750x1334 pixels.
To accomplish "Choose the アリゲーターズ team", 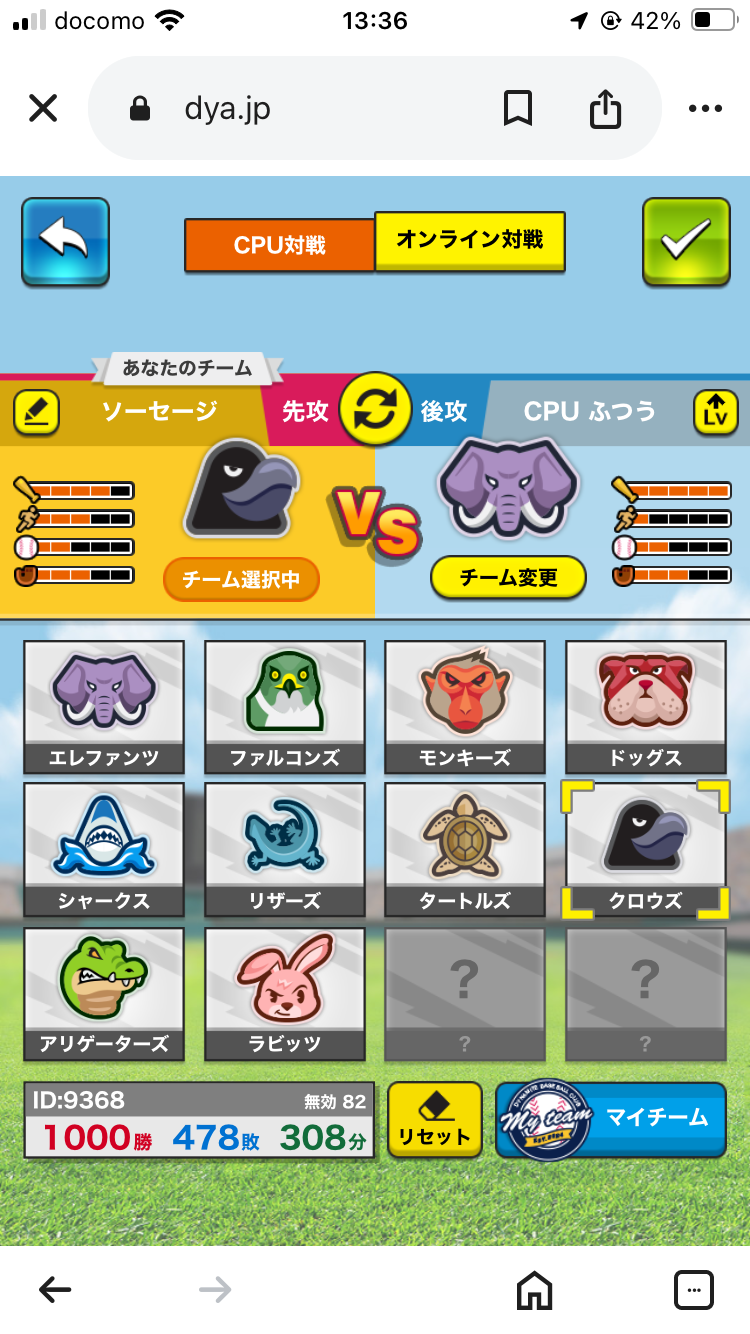I will 104,994.
